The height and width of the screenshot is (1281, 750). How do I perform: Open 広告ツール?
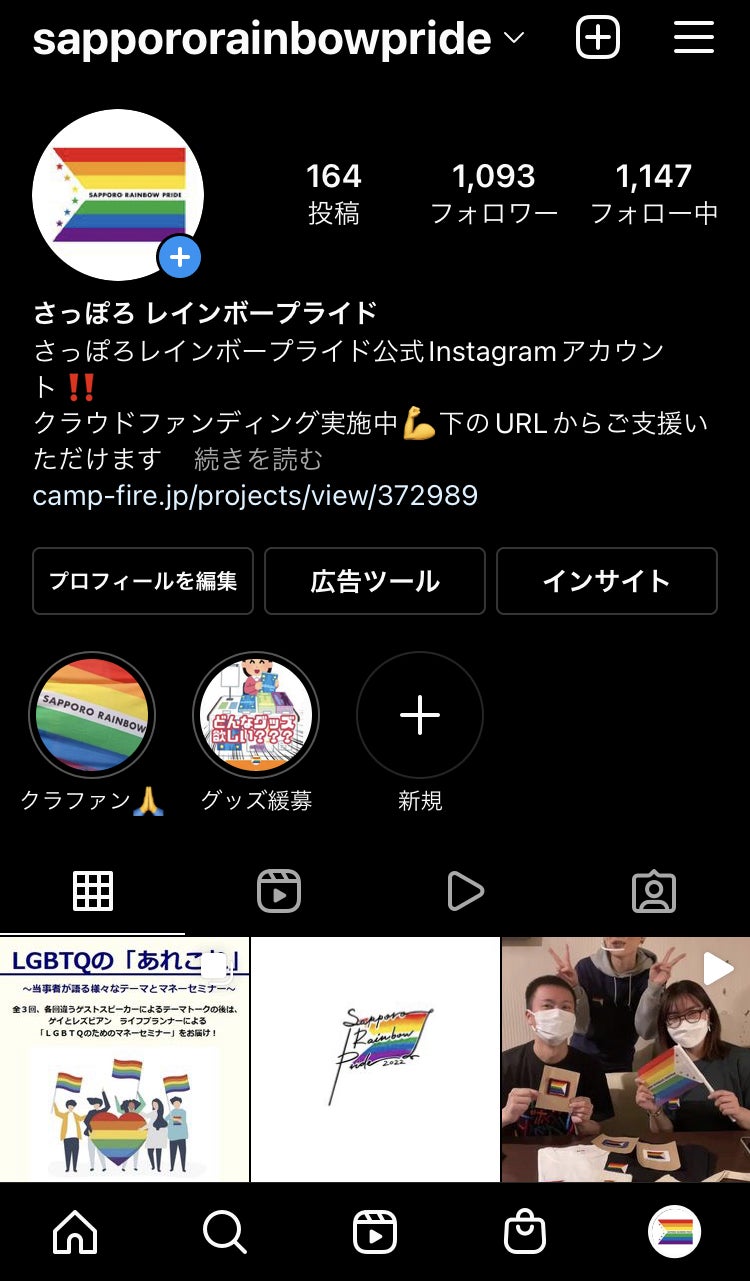375,581
